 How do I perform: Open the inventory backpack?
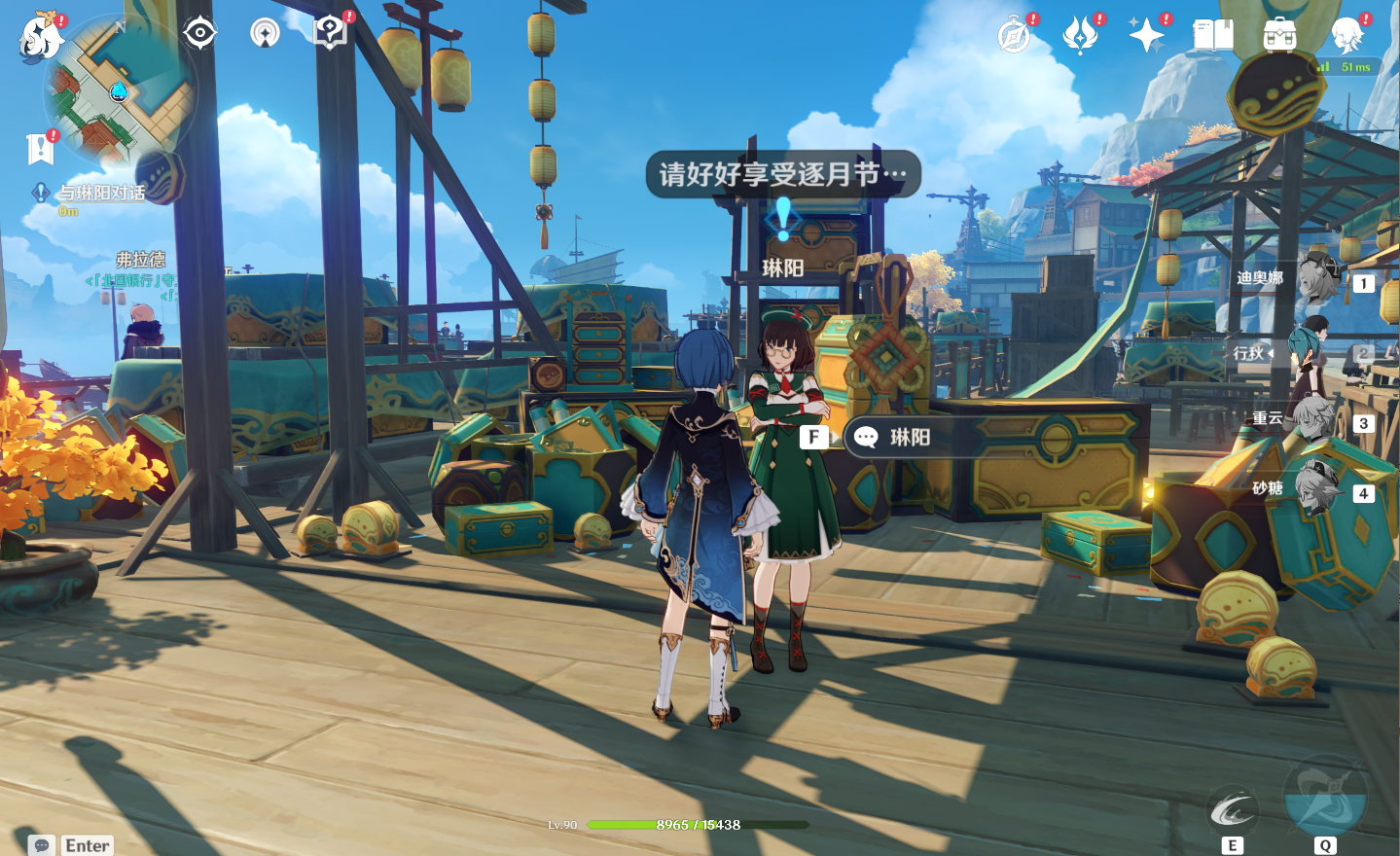coord(1278,36)
